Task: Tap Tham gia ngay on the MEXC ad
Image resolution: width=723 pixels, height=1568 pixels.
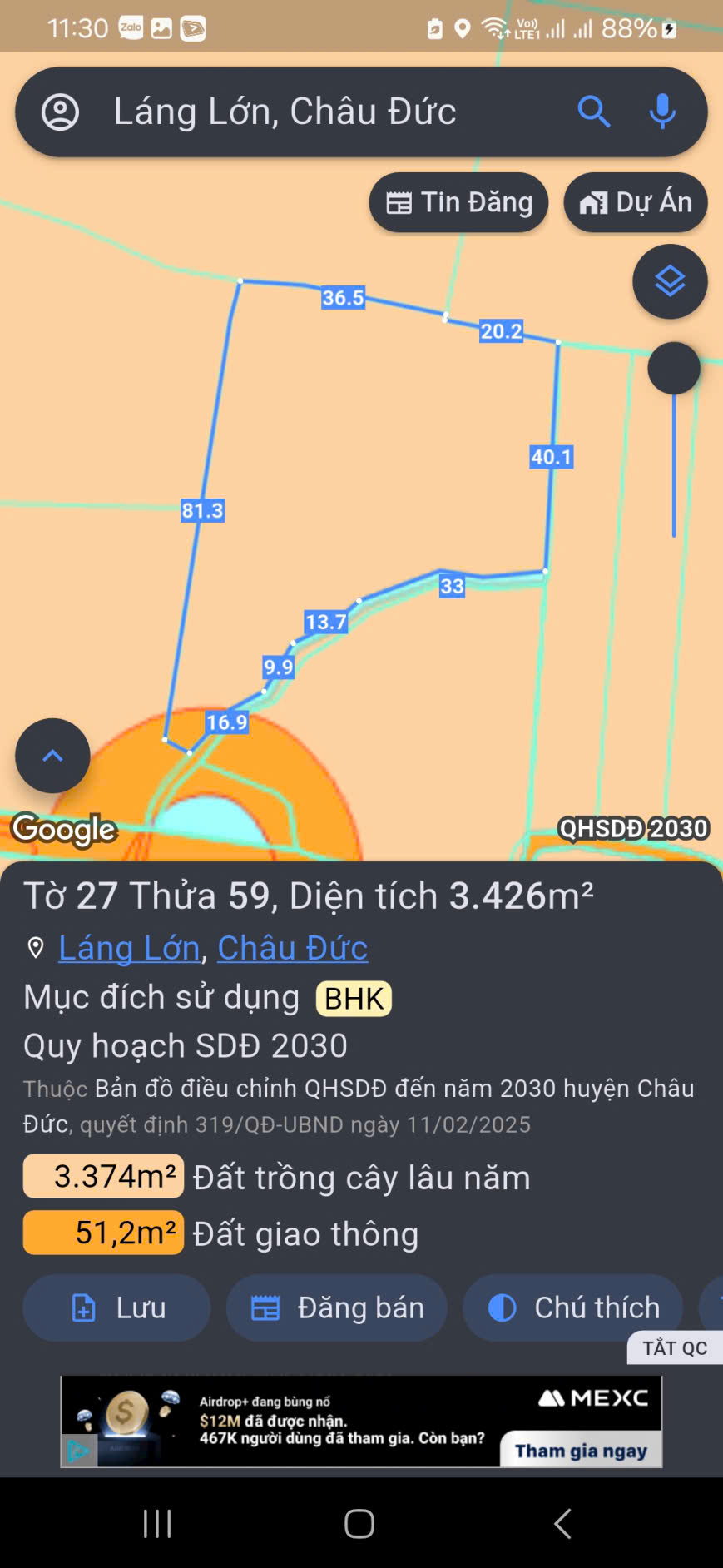Action: click(x=581, y=1451)
